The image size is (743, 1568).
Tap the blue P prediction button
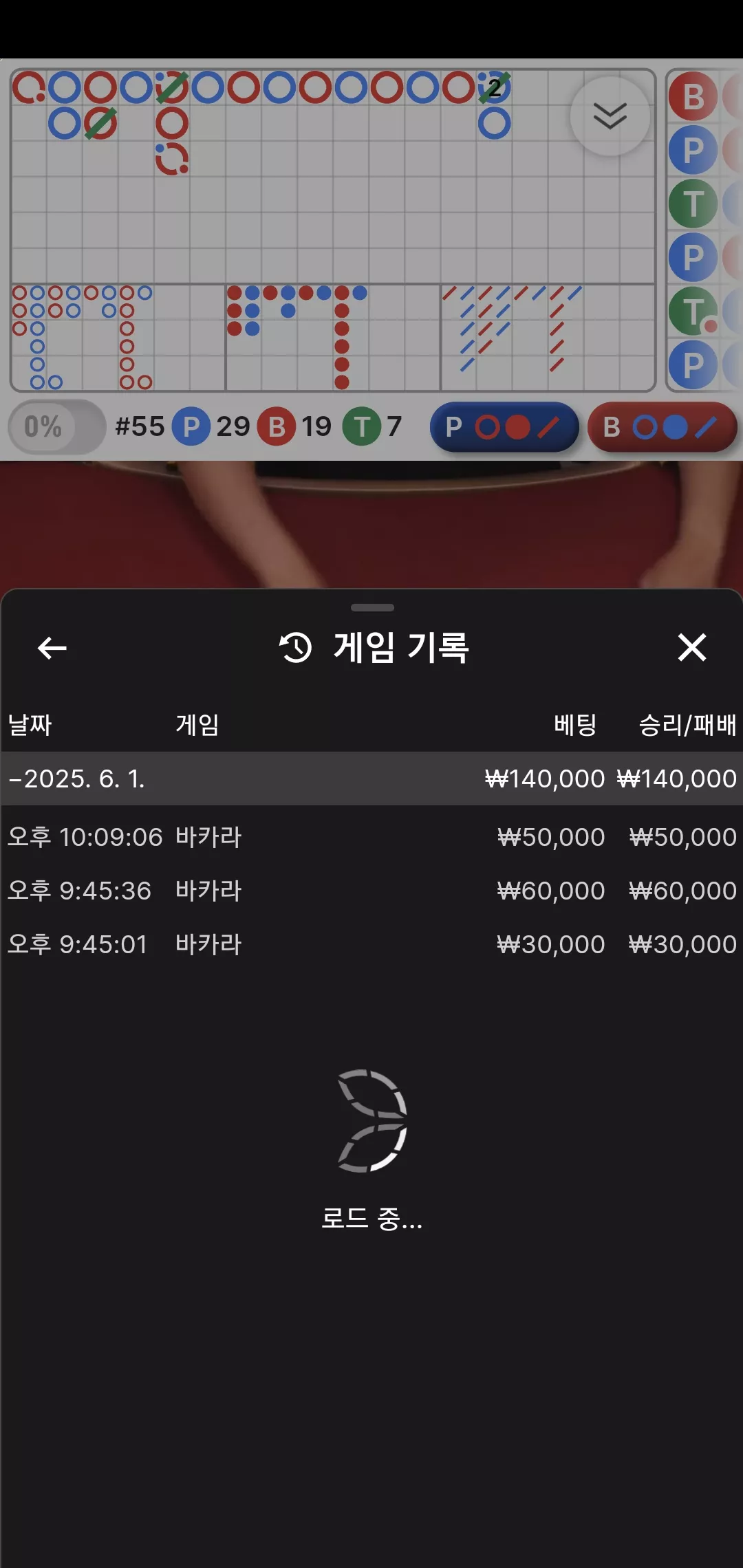pos(504,427)
